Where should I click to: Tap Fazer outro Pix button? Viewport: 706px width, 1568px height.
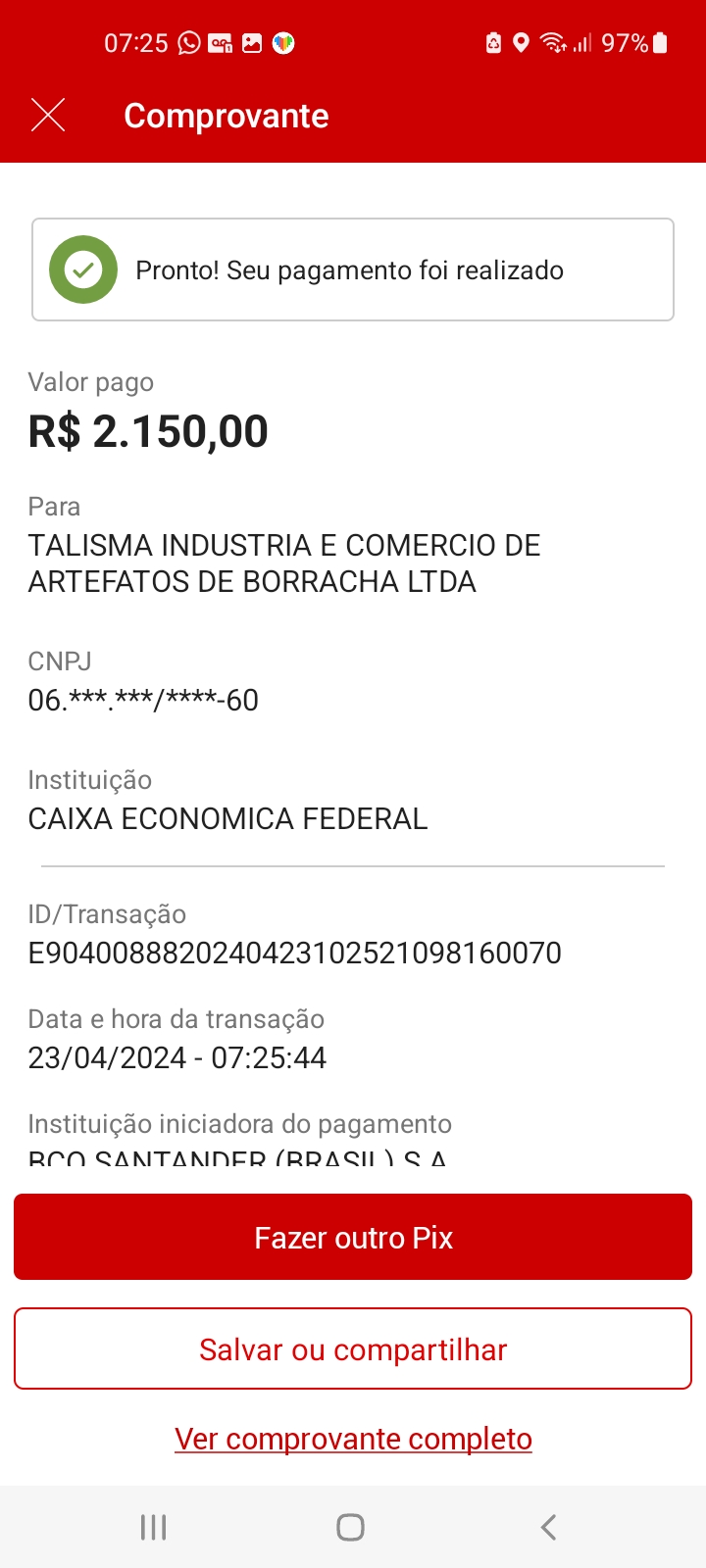click(x=353, y=1237)
